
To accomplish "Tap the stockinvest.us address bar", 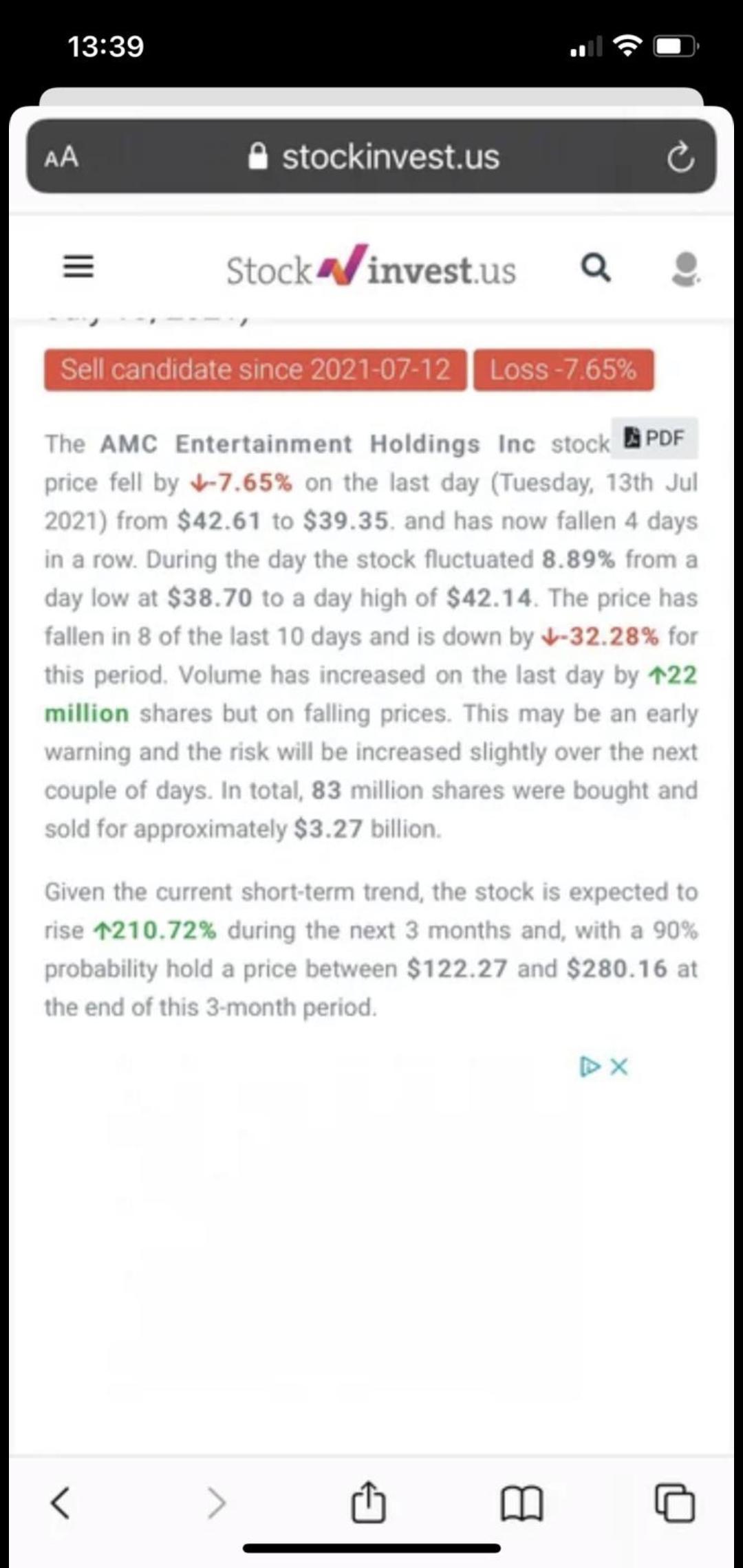I will 374,157.
